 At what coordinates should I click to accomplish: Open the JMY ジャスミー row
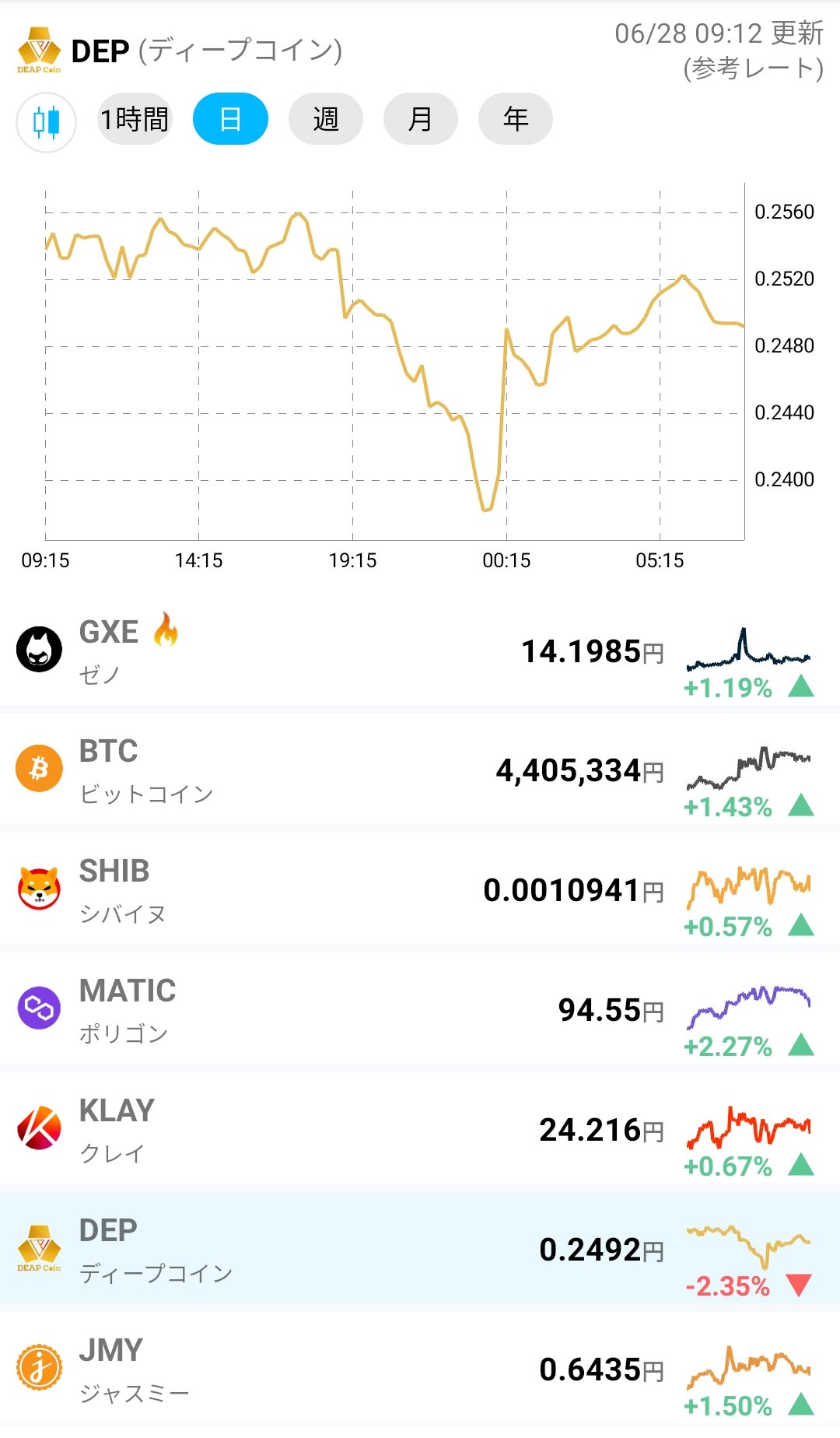tap(420, 1369)
